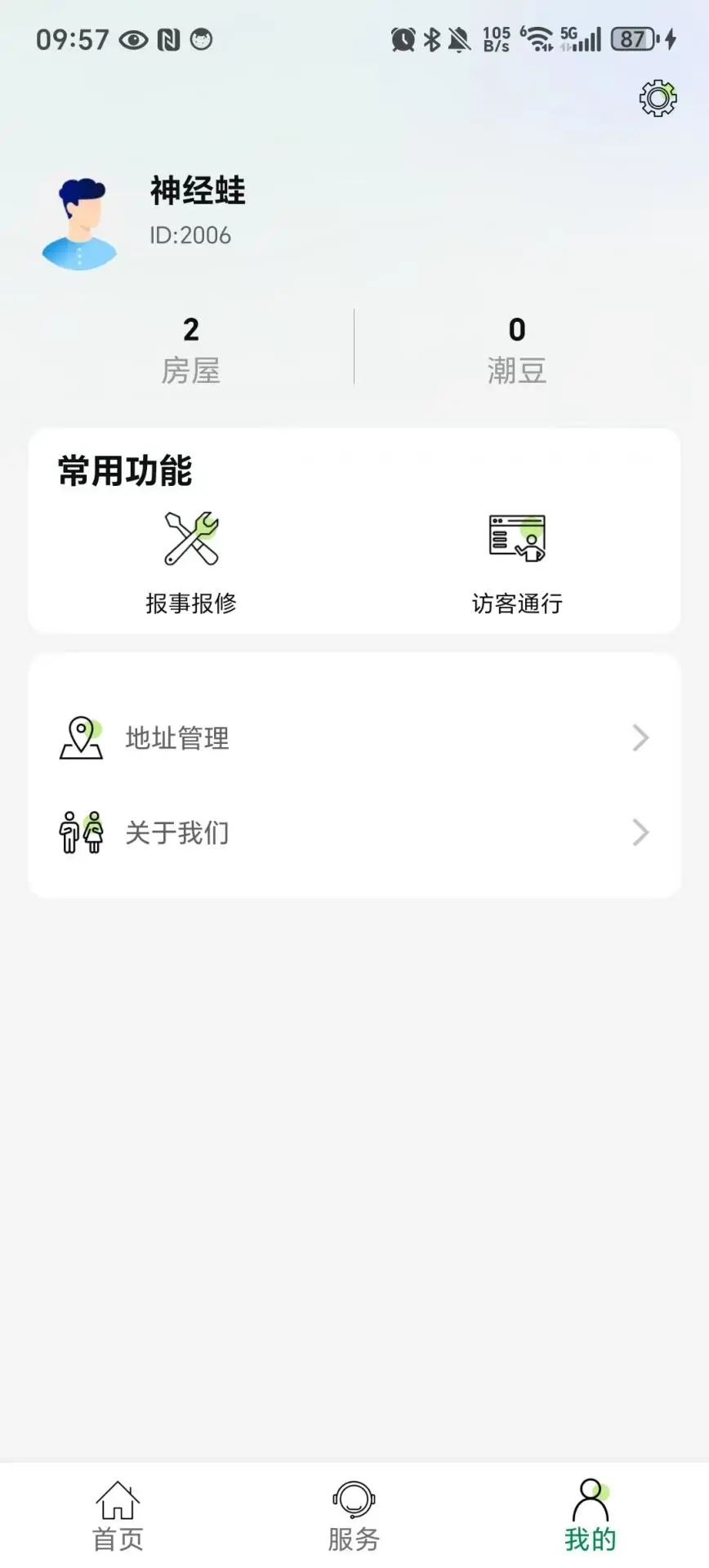
Task: Click the username 神经蛙
Action: (196, 192)
